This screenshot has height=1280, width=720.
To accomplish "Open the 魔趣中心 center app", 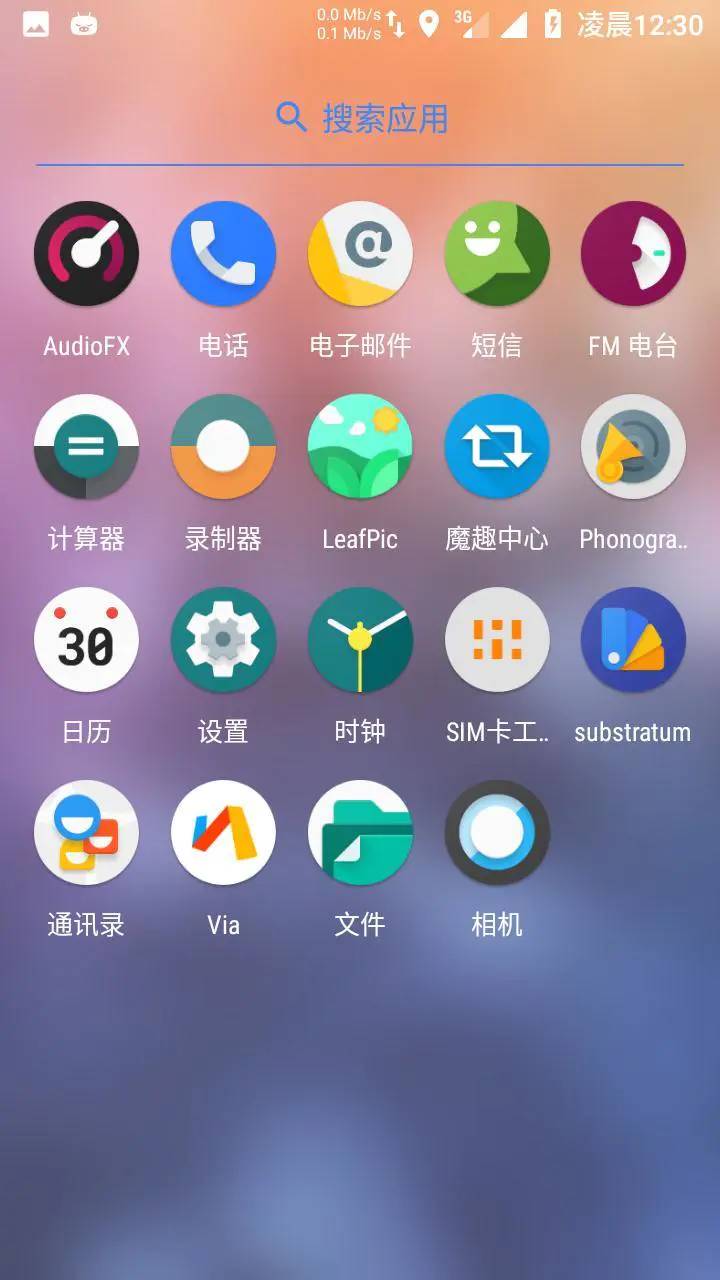I will 497,446.
